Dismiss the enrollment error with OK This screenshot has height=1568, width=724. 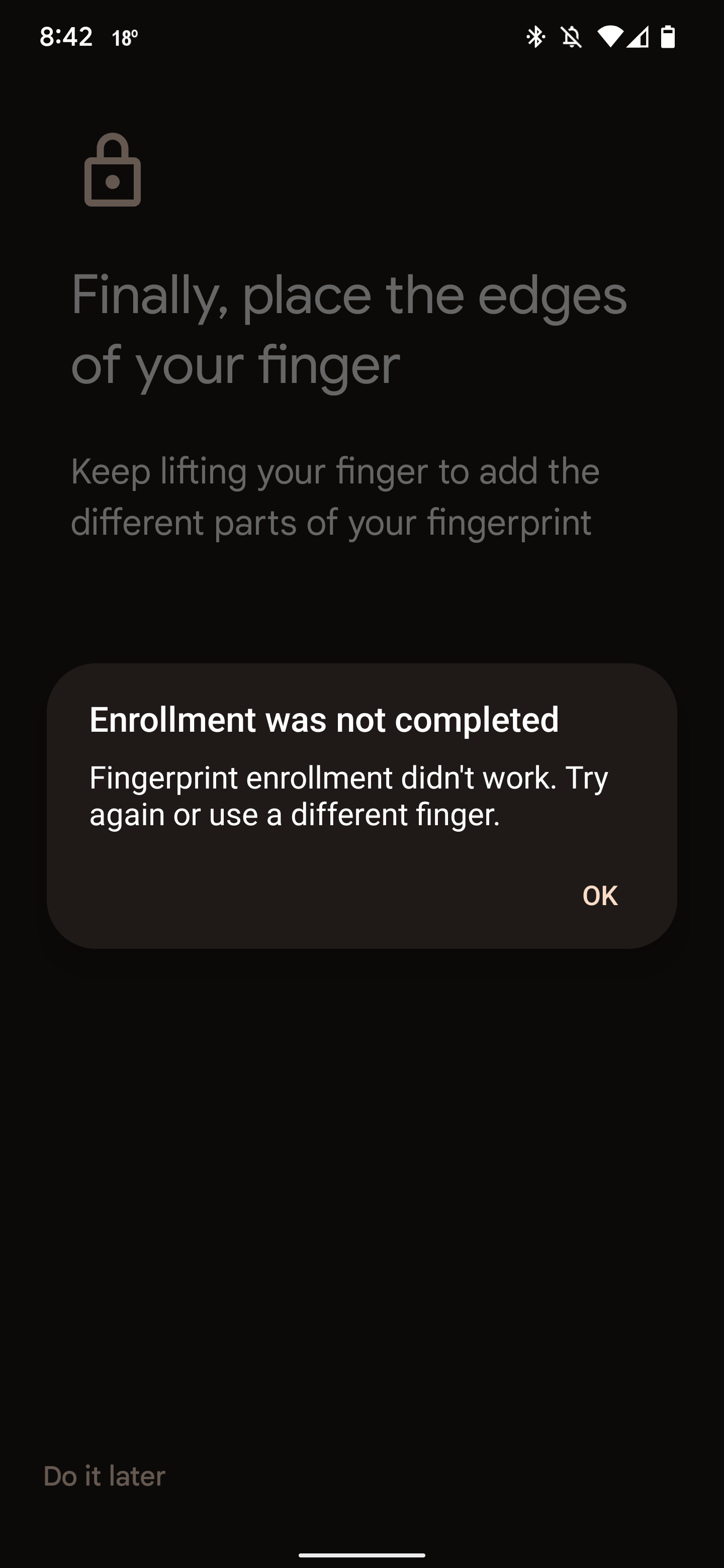coord(600,896)
